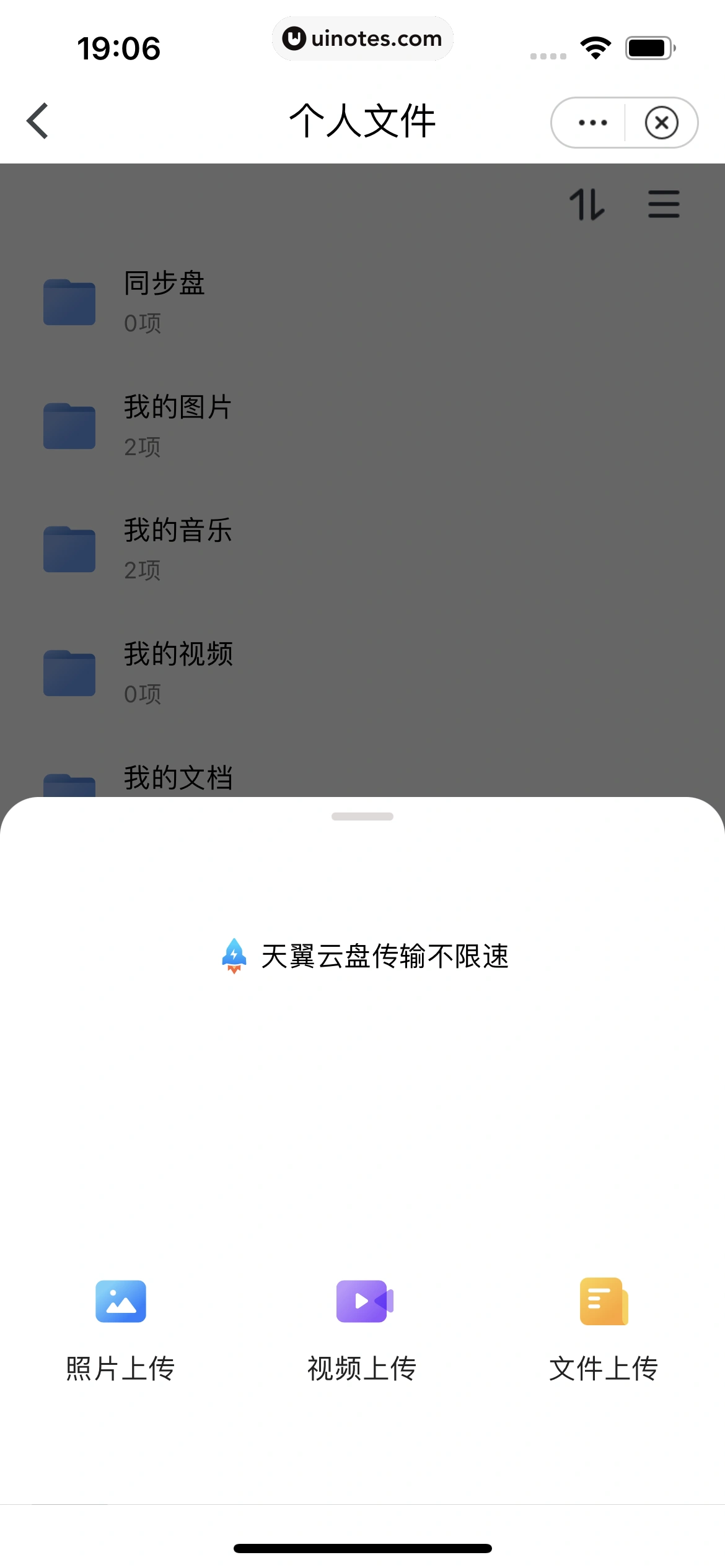
Task: Collapse the bottom sheet via drag handle
Action: [362, 816]
